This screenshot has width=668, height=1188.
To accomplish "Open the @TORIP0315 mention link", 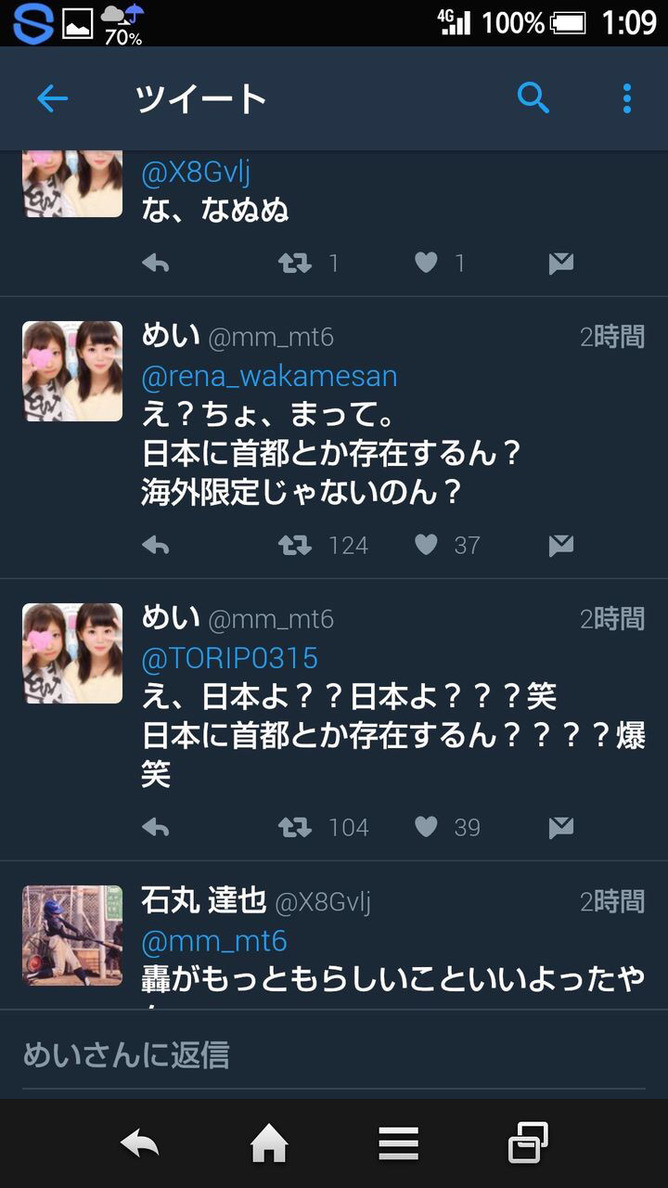I will [x=229, y=658].
